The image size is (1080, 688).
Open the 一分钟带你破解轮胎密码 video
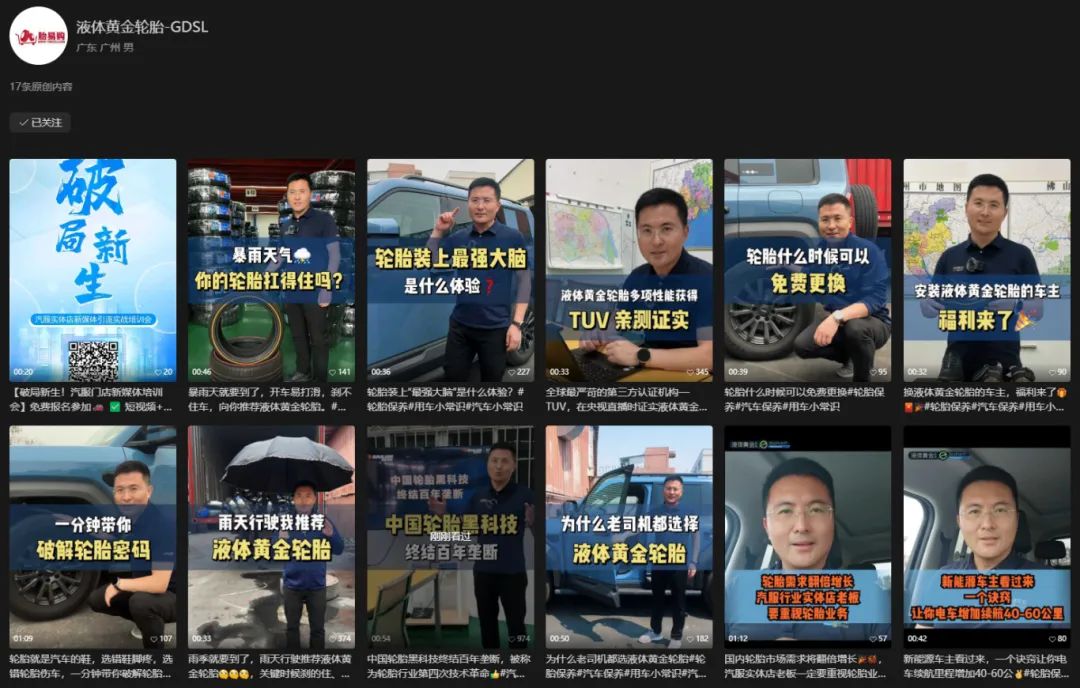tap(93, 537)
